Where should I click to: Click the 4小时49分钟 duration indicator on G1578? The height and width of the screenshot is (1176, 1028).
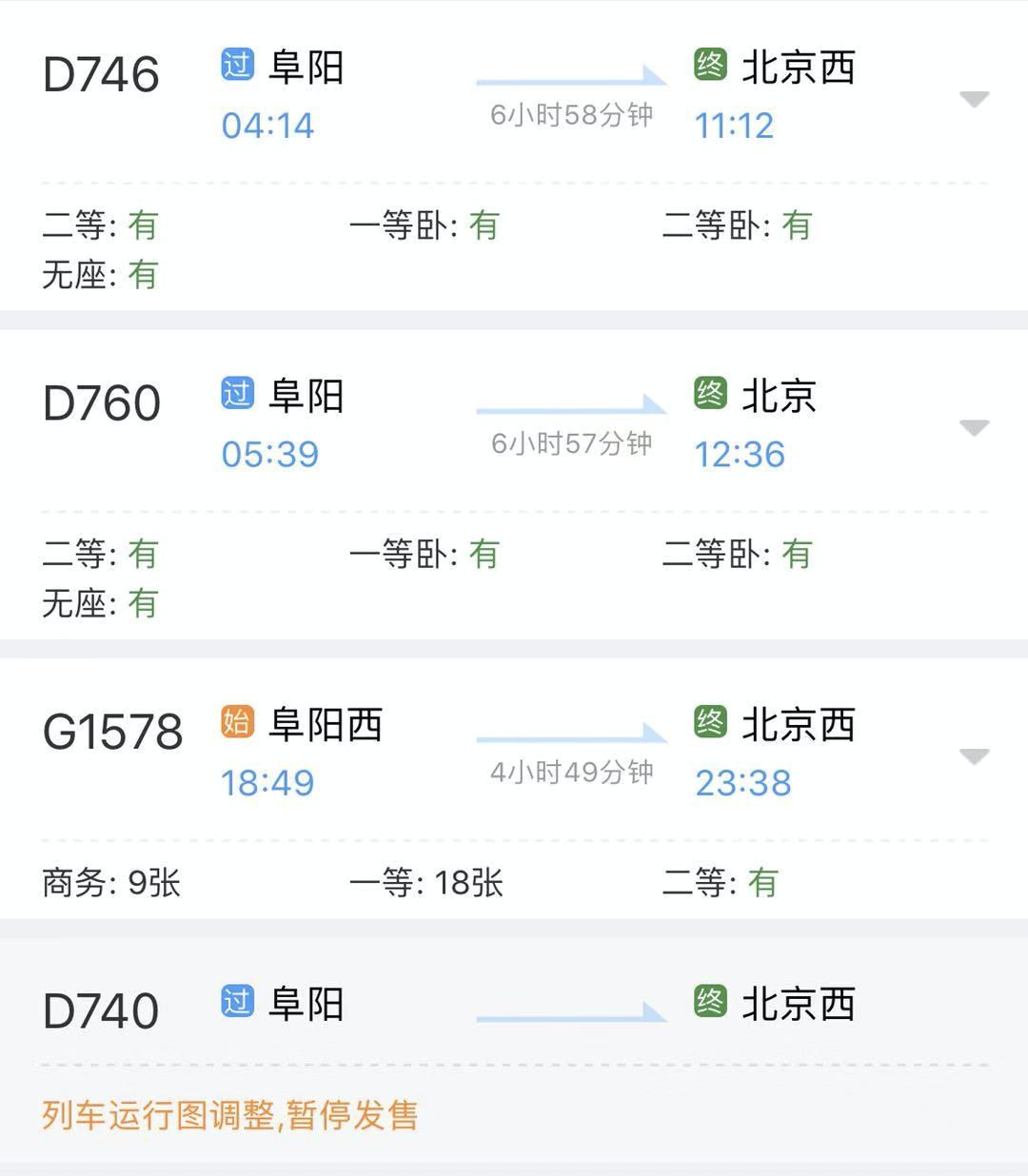click(571, 772)
